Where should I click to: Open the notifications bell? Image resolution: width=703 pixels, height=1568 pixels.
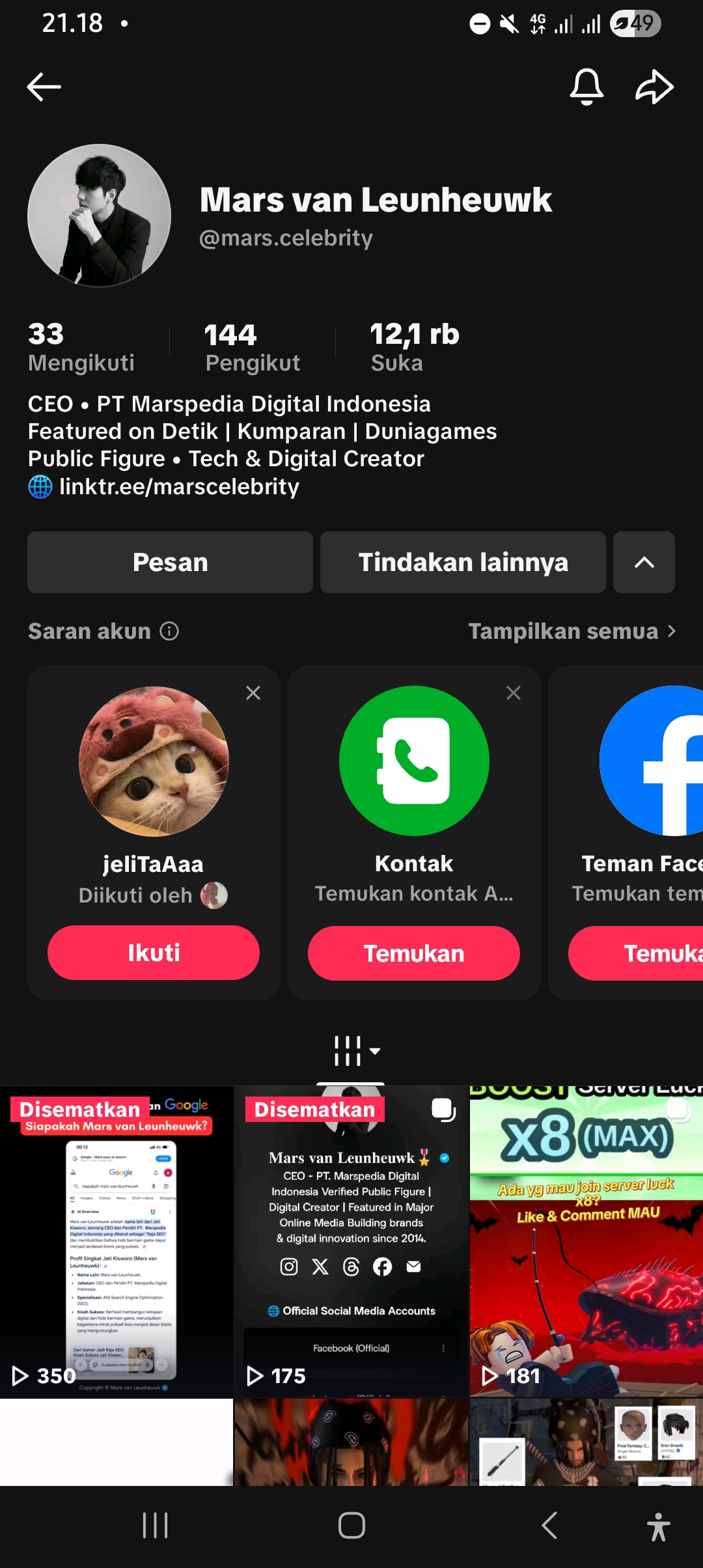point(586,87)
